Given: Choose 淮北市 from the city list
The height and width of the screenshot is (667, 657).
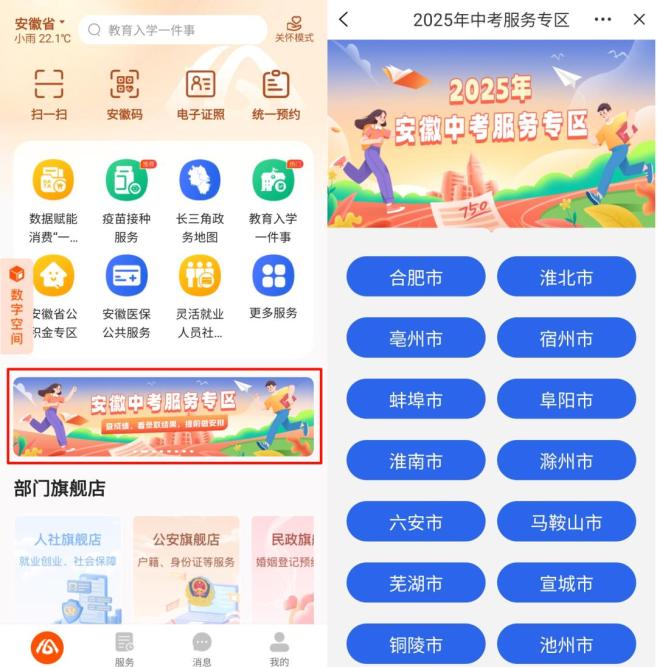Looking at the screenshot, I should [x=566, y=276].
